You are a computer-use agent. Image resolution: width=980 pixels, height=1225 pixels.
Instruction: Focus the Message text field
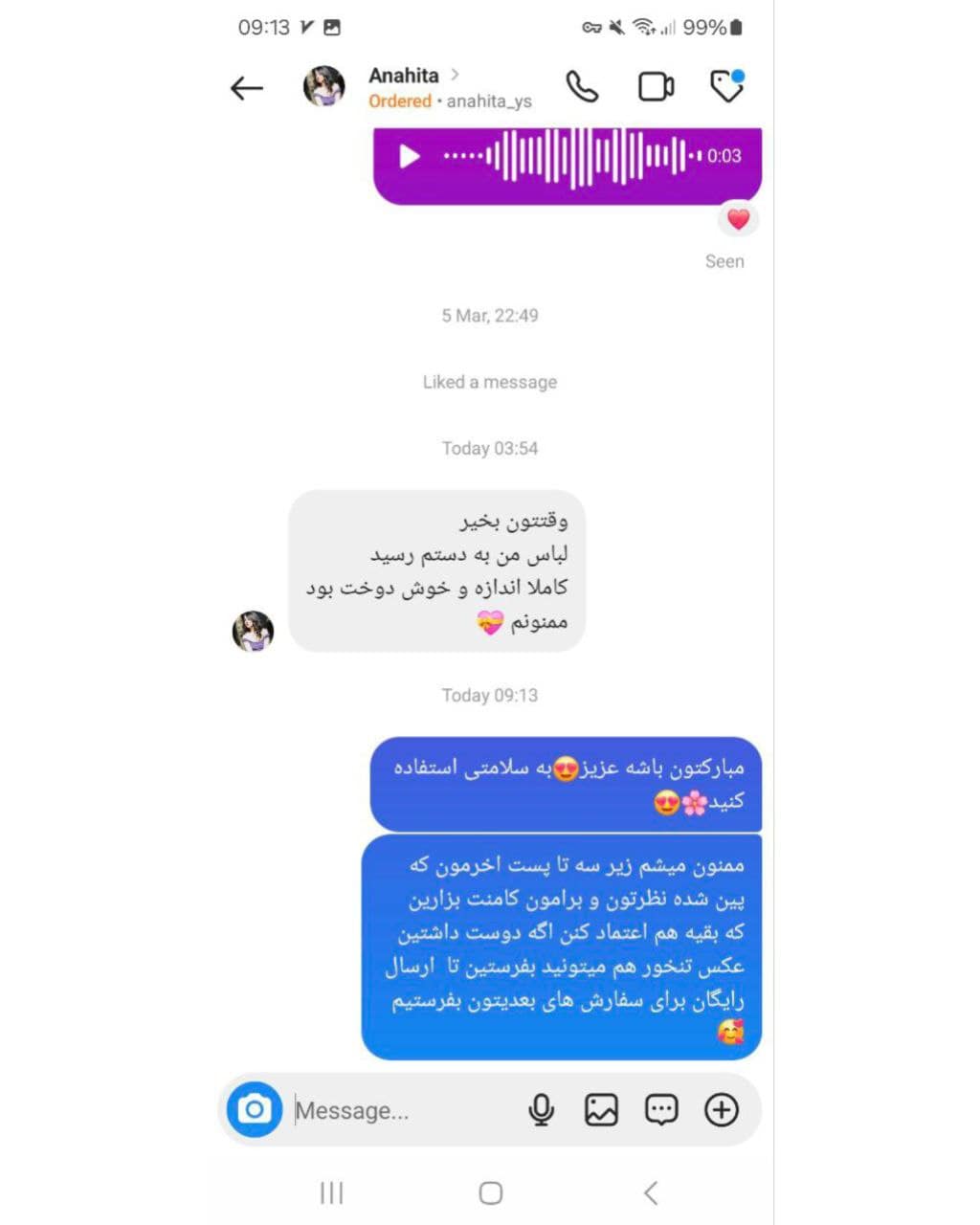(402, 1110)
